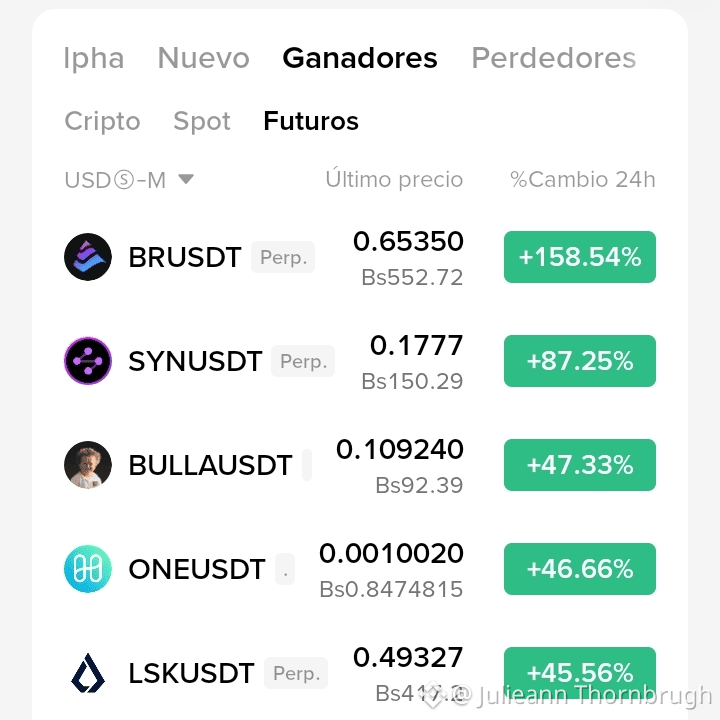Image resolution: width=720 pixels, height=720 pixels.
Task: Switch to the Spot sub-tab
Action: point(202,121)
